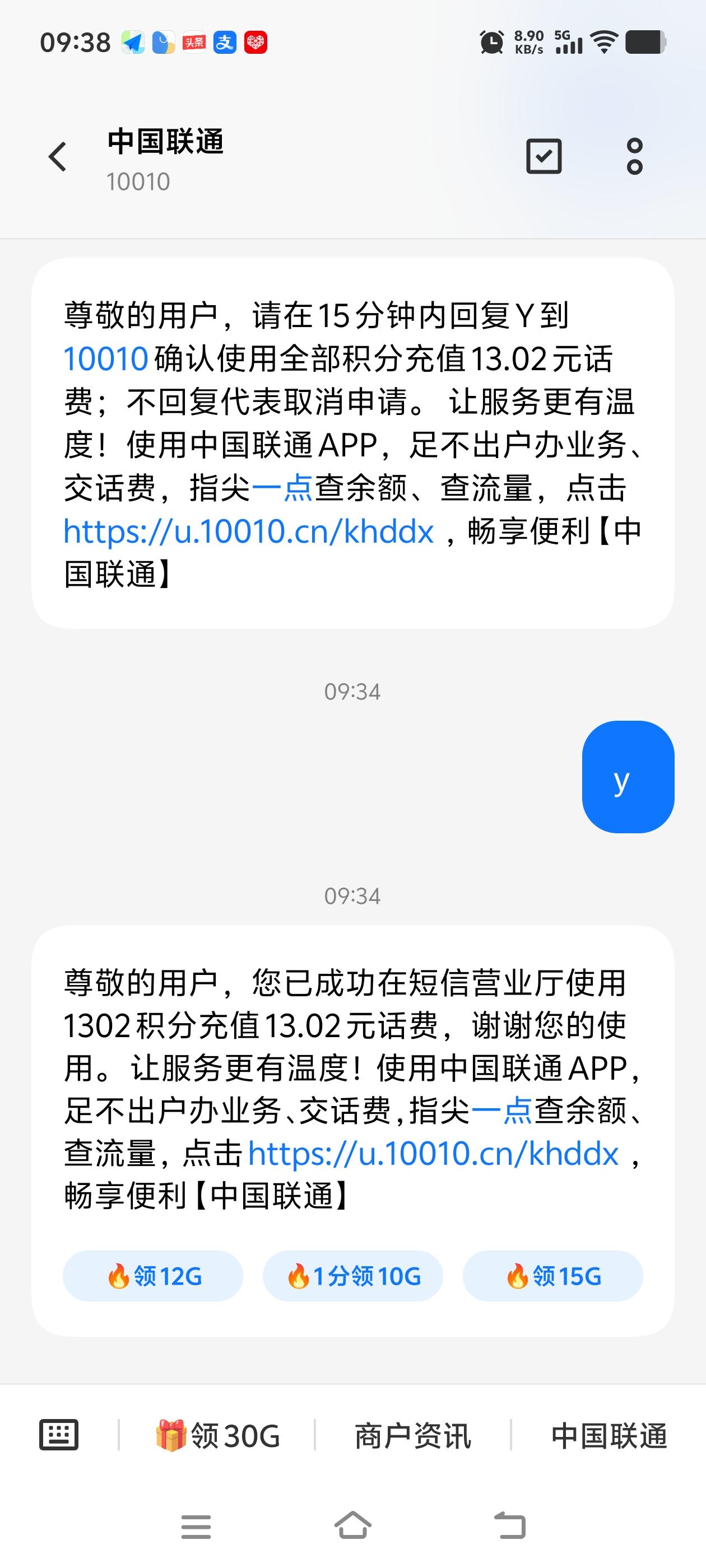Tap the multi-select checkmark icon in top bar

coord(543,156)
